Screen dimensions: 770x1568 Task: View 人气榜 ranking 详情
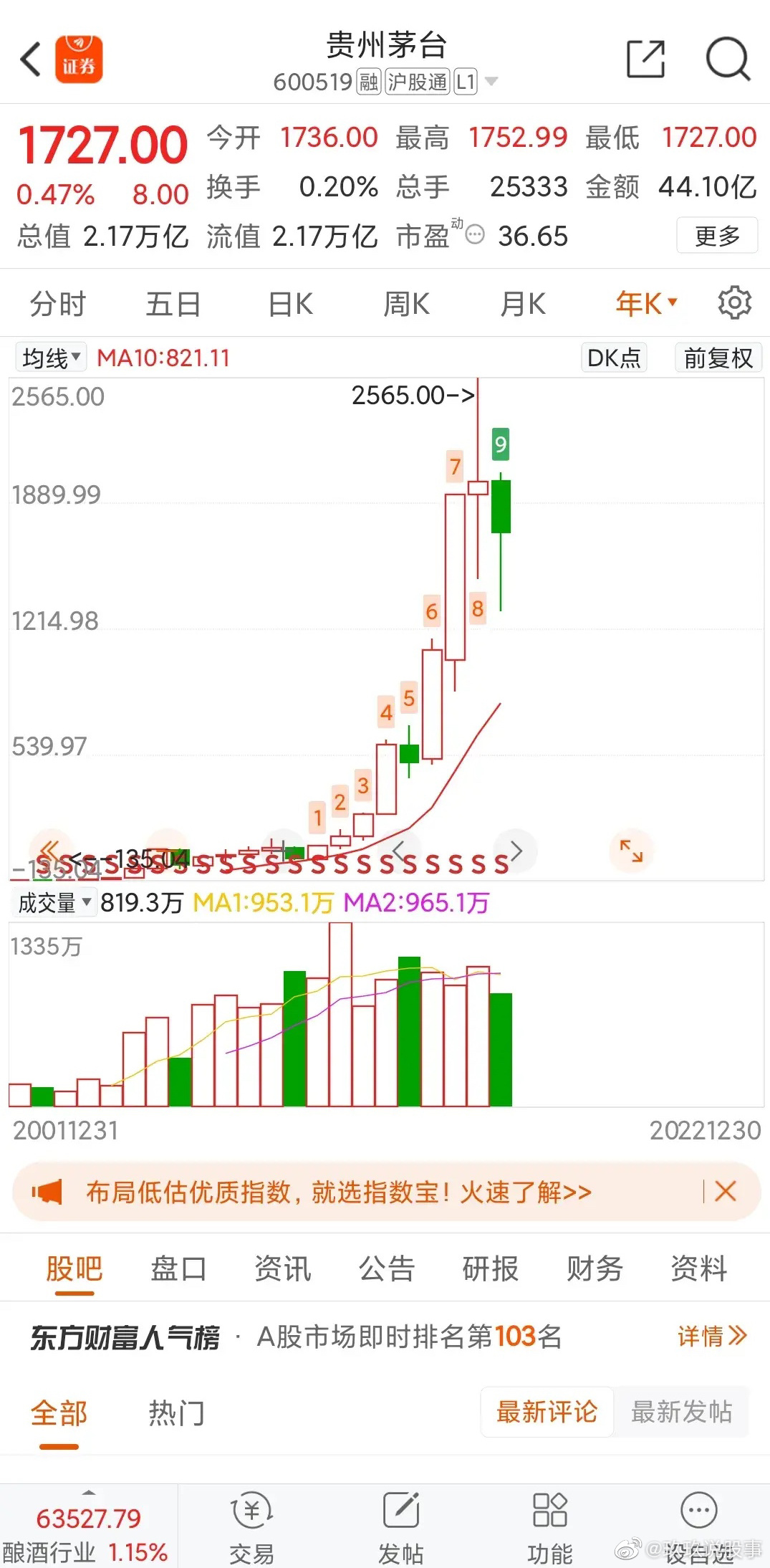711,1337
